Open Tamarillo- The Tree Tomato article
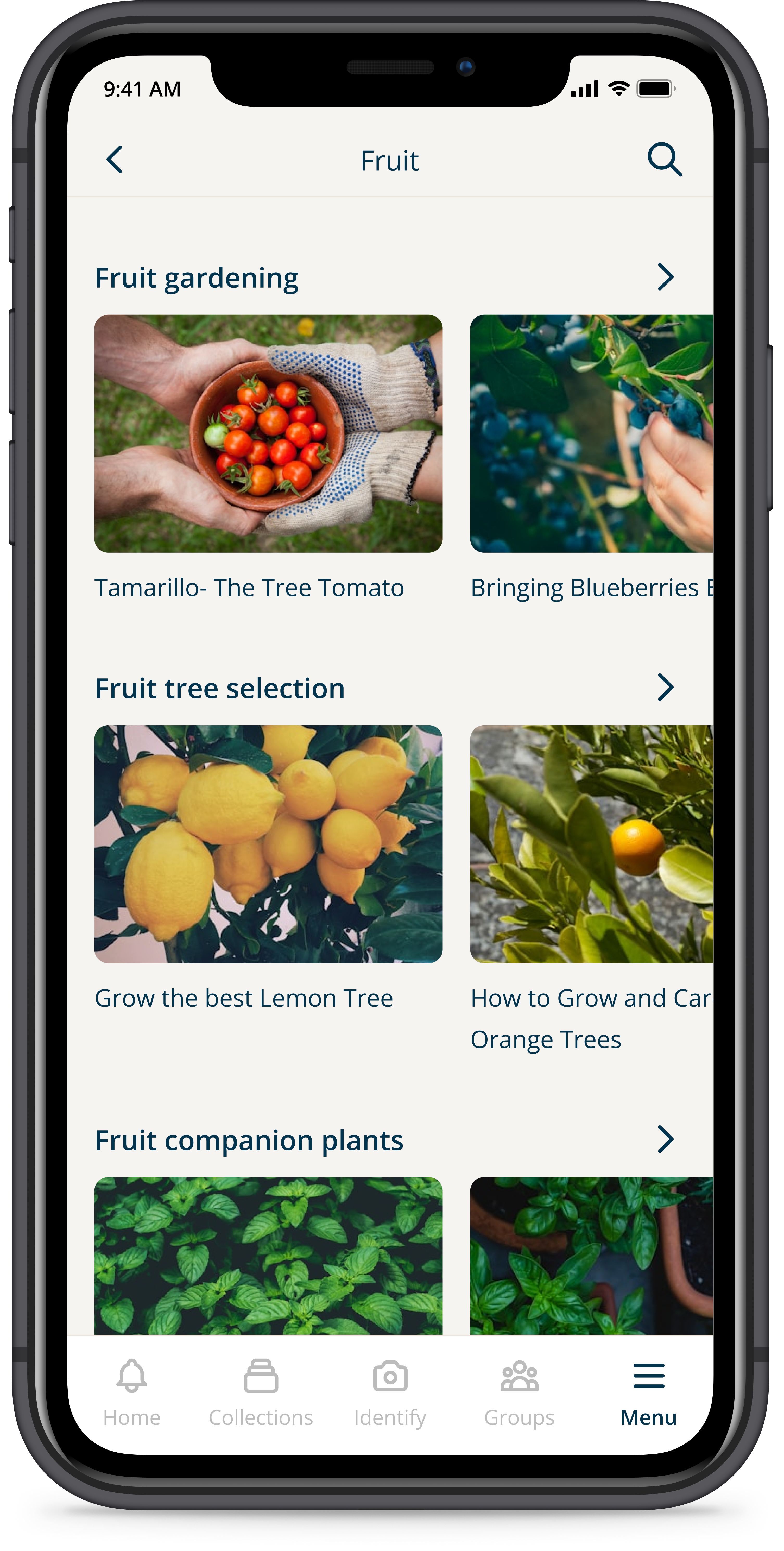Image resolution: width=784 pixels, height=1551 pixels. 268,433
